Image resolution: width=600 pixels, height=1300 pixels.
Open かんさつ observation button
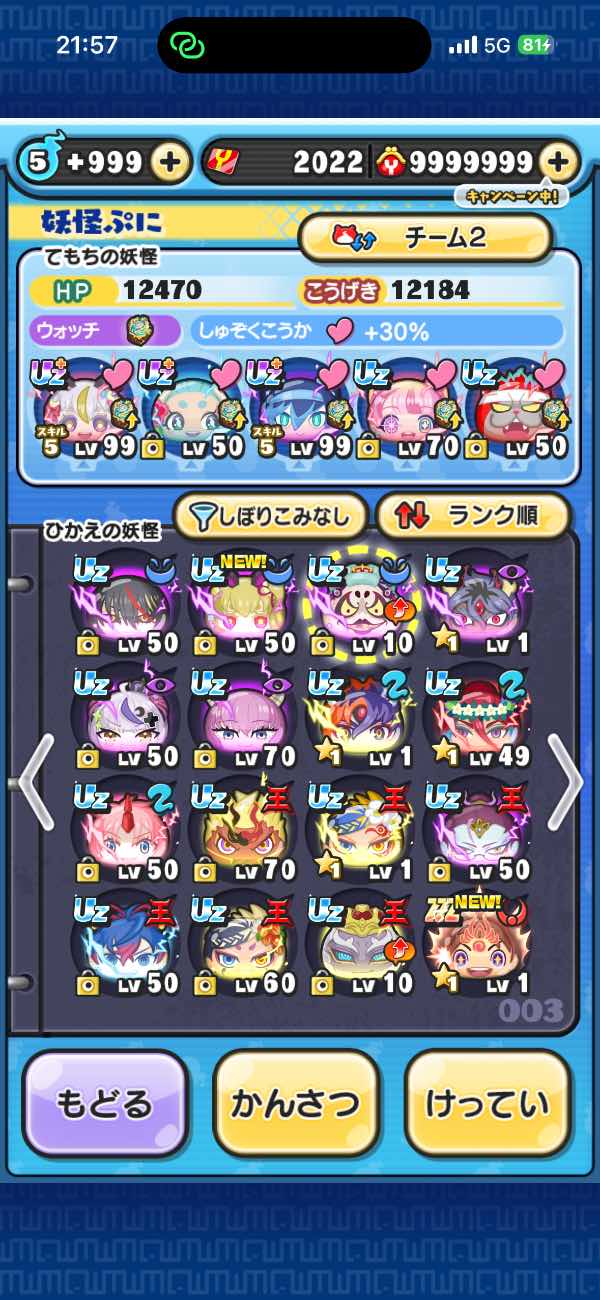pos(296,1104)
